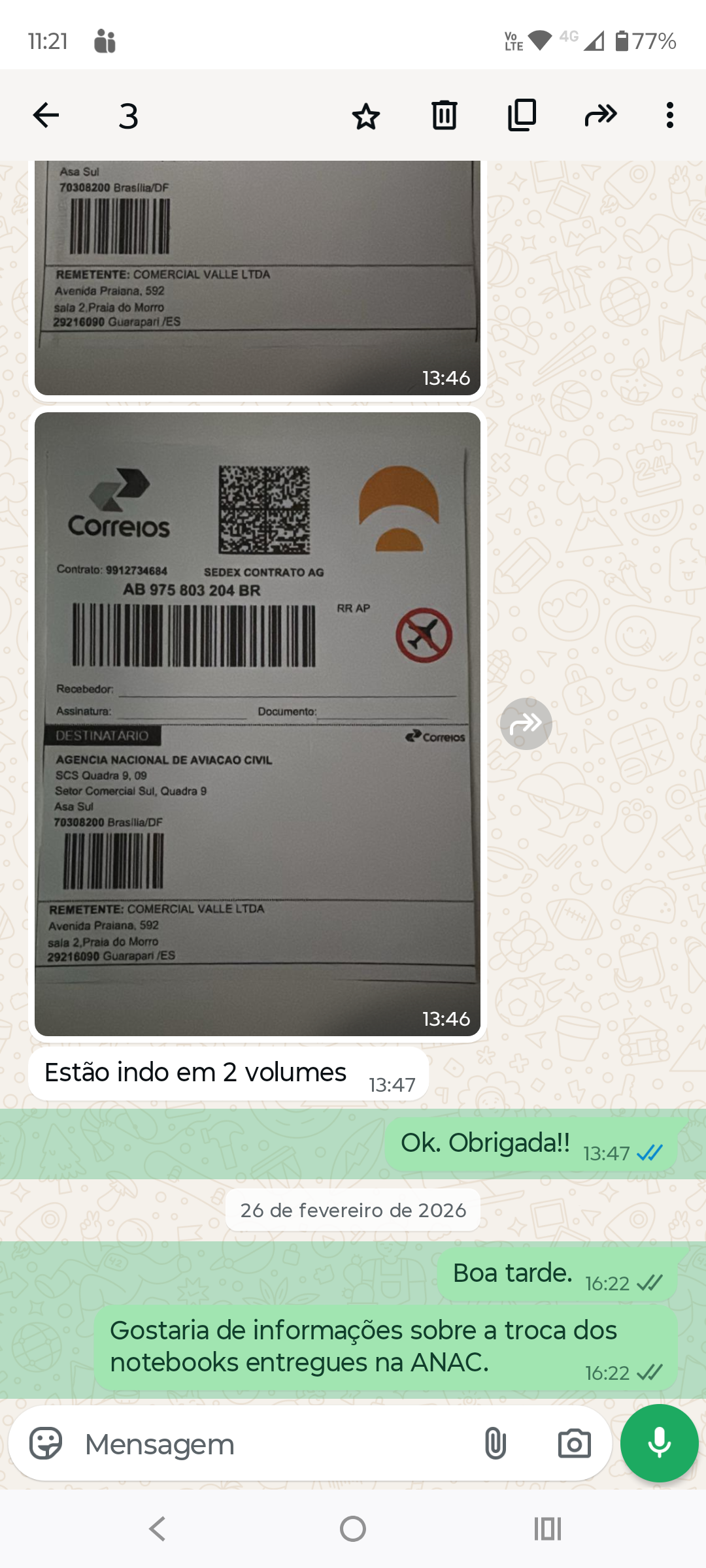Focus the Mensagem text field
The image size is (706, 1568).
point(275,1445)
